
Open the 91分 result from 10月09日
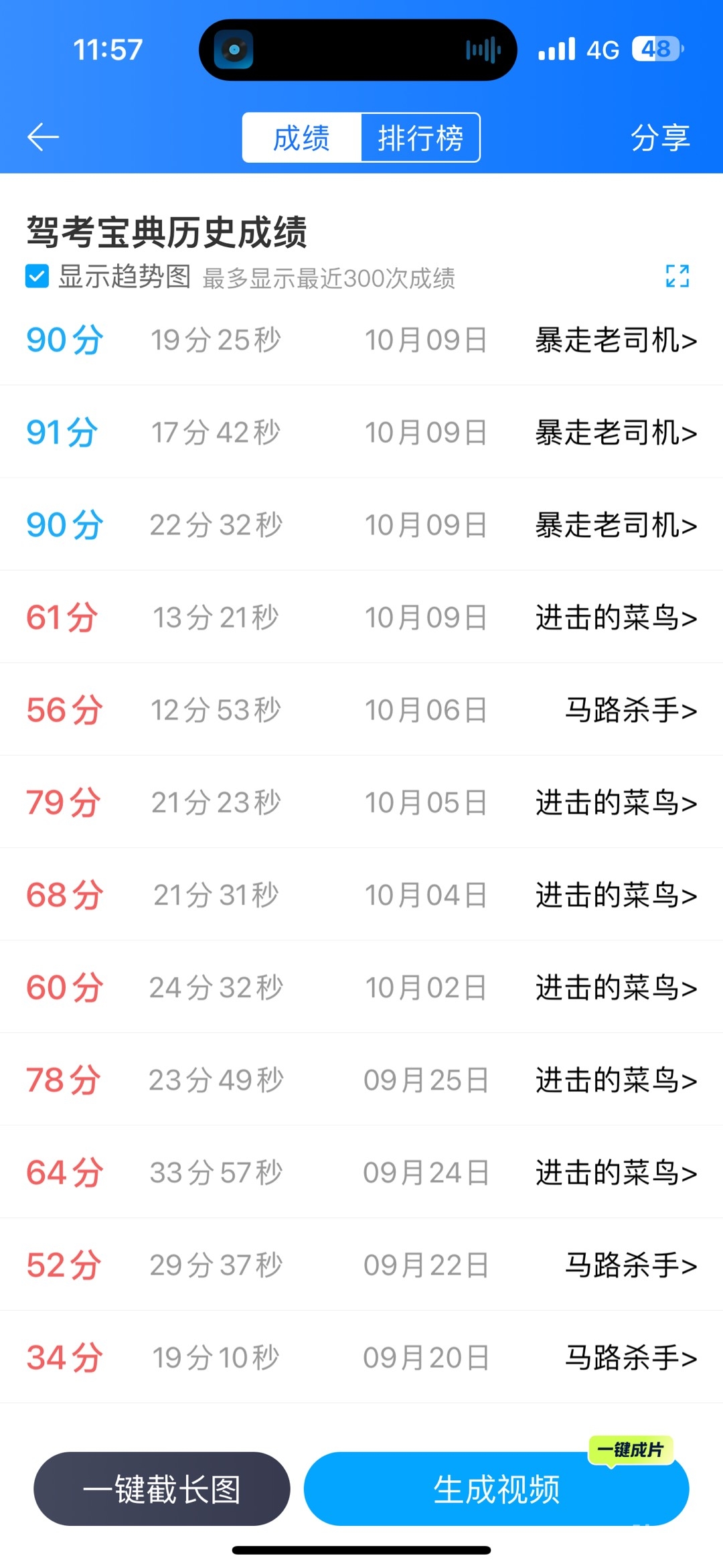(x=361, y=432)
